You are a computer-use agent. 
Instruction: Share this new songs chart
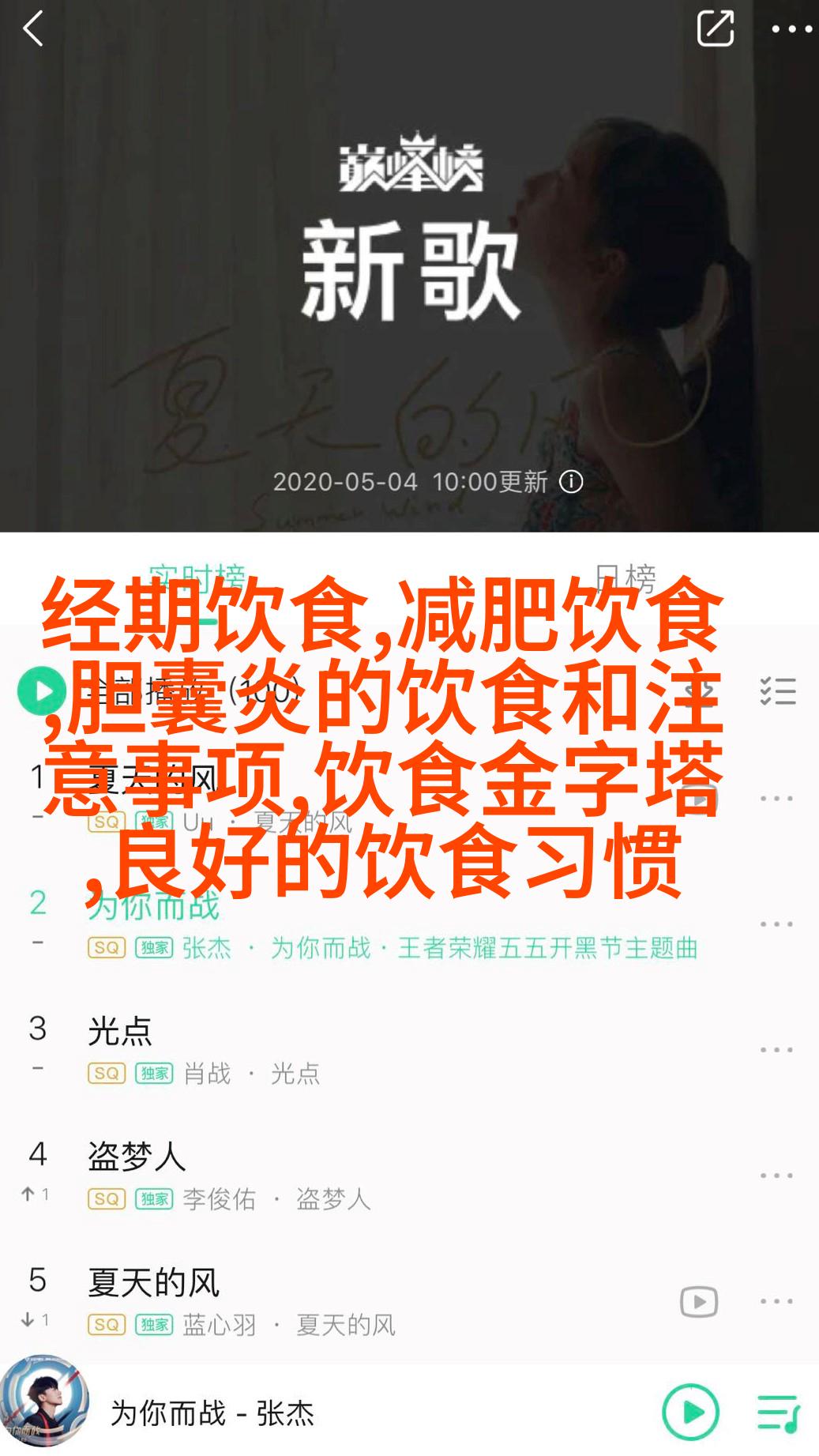point(715,29)
